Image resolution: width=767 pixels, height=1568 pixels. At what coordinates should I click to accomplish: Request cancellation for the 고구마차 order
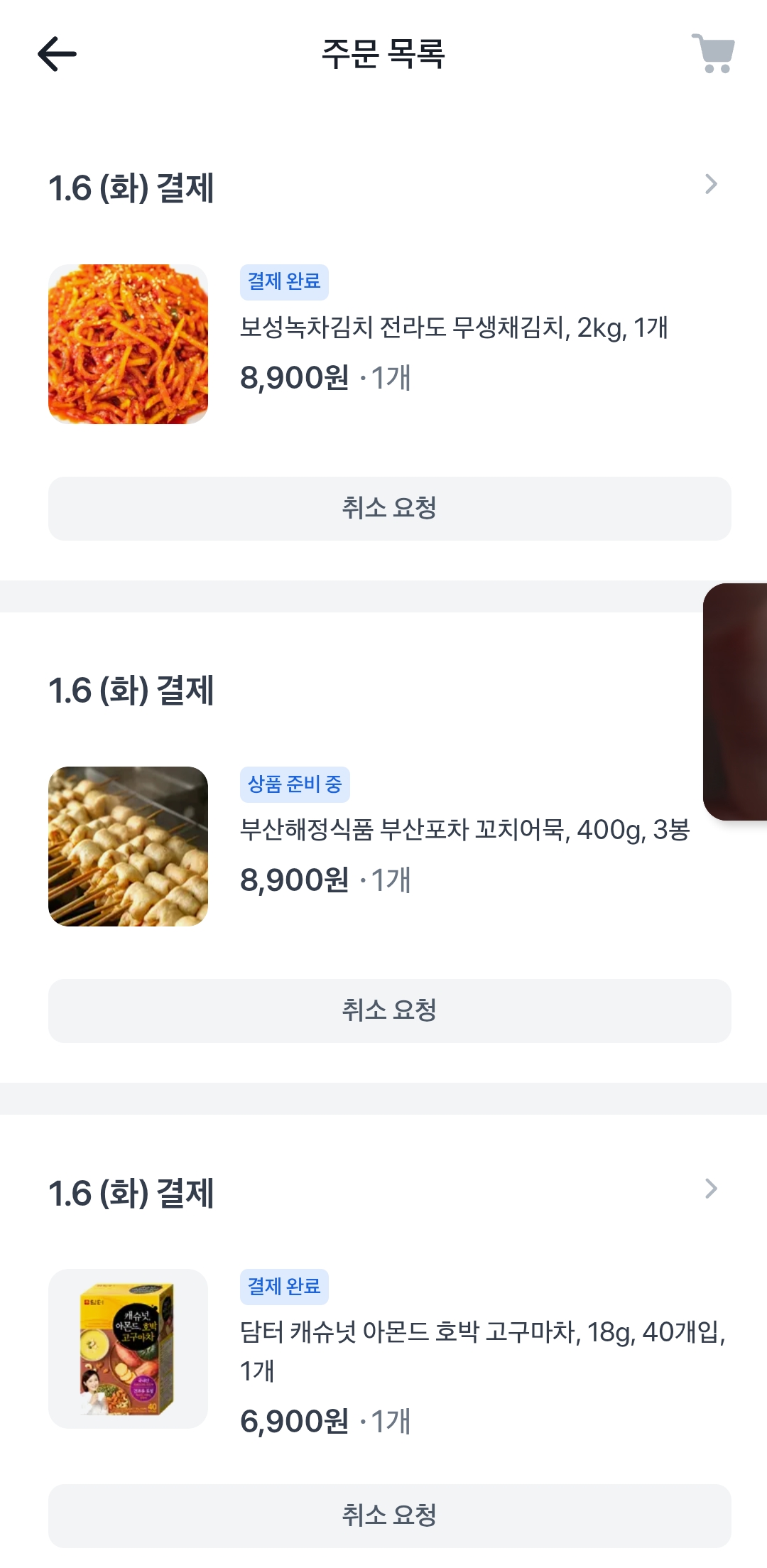point(389,1515)
